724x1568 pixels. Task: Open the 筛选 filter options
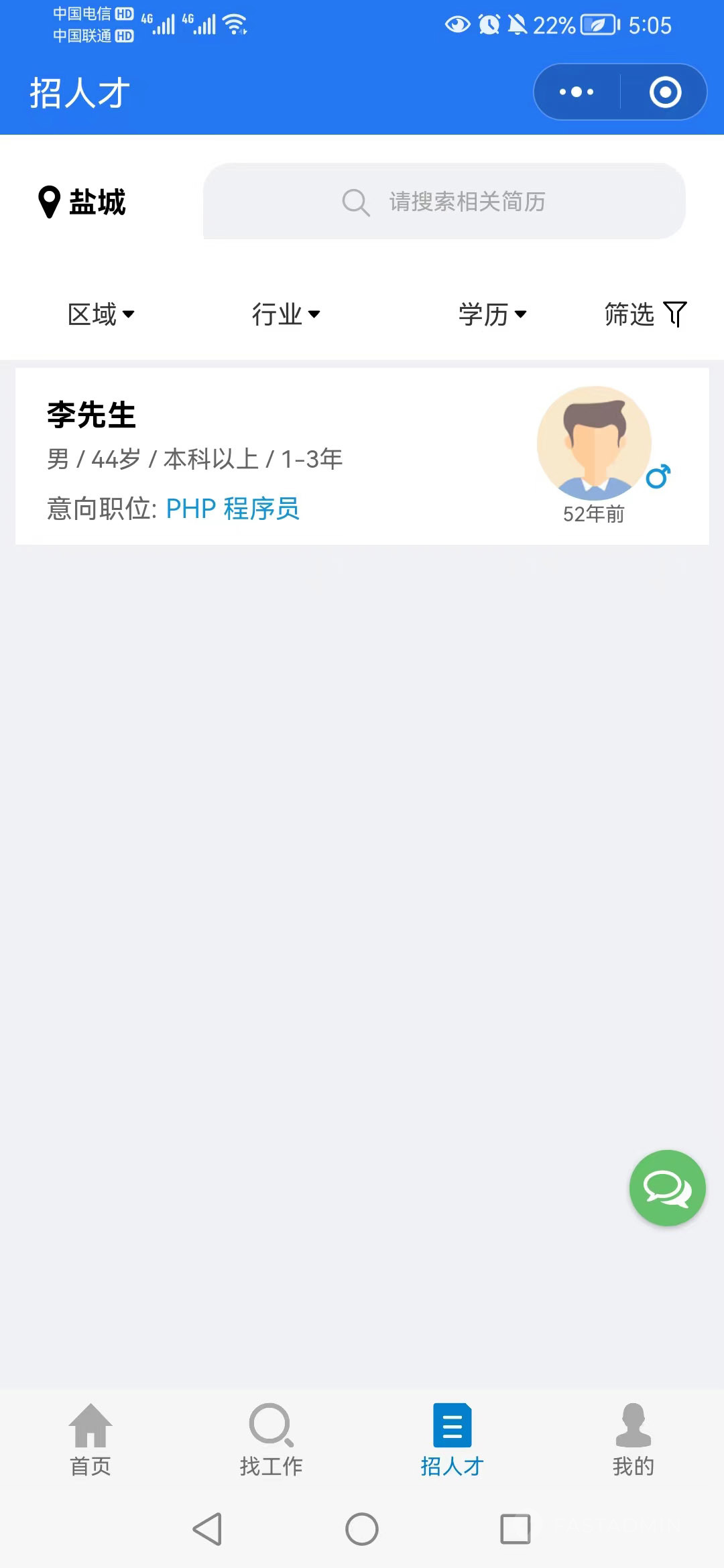point(645,314)
